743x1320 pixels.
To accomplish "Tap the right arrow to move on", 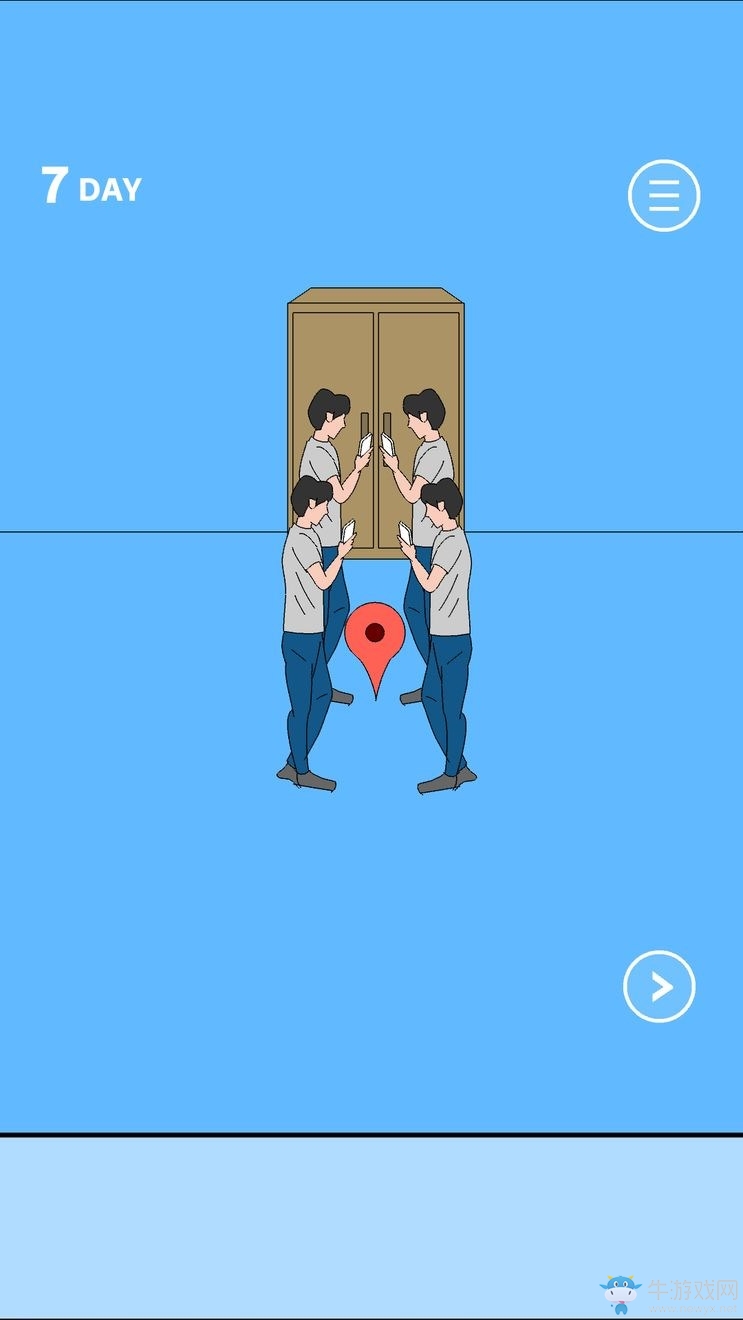I will click(659, 986).
